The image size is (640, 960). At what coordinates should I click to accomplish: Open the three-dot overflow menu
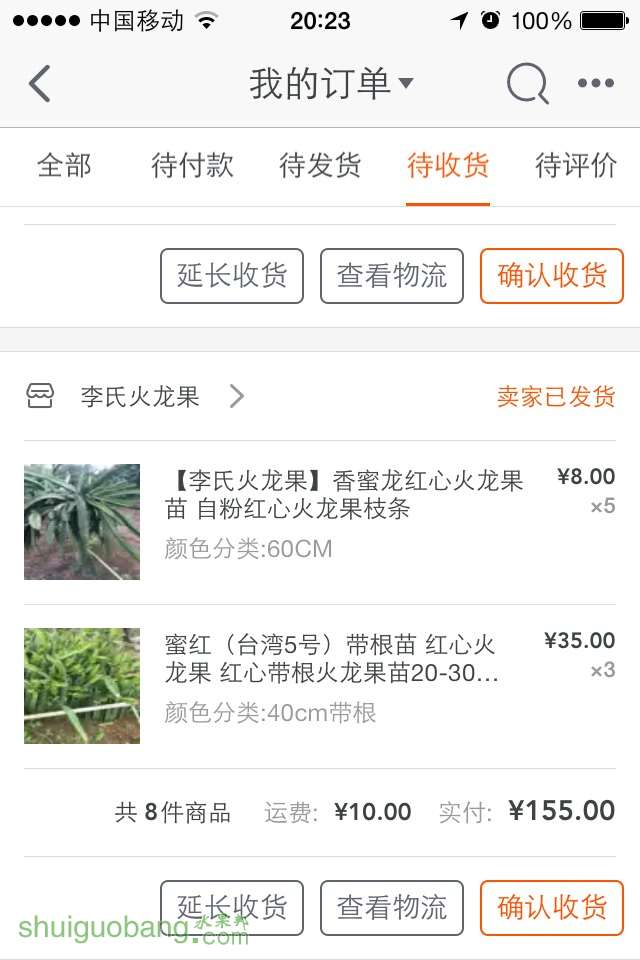tap(596, 84)
